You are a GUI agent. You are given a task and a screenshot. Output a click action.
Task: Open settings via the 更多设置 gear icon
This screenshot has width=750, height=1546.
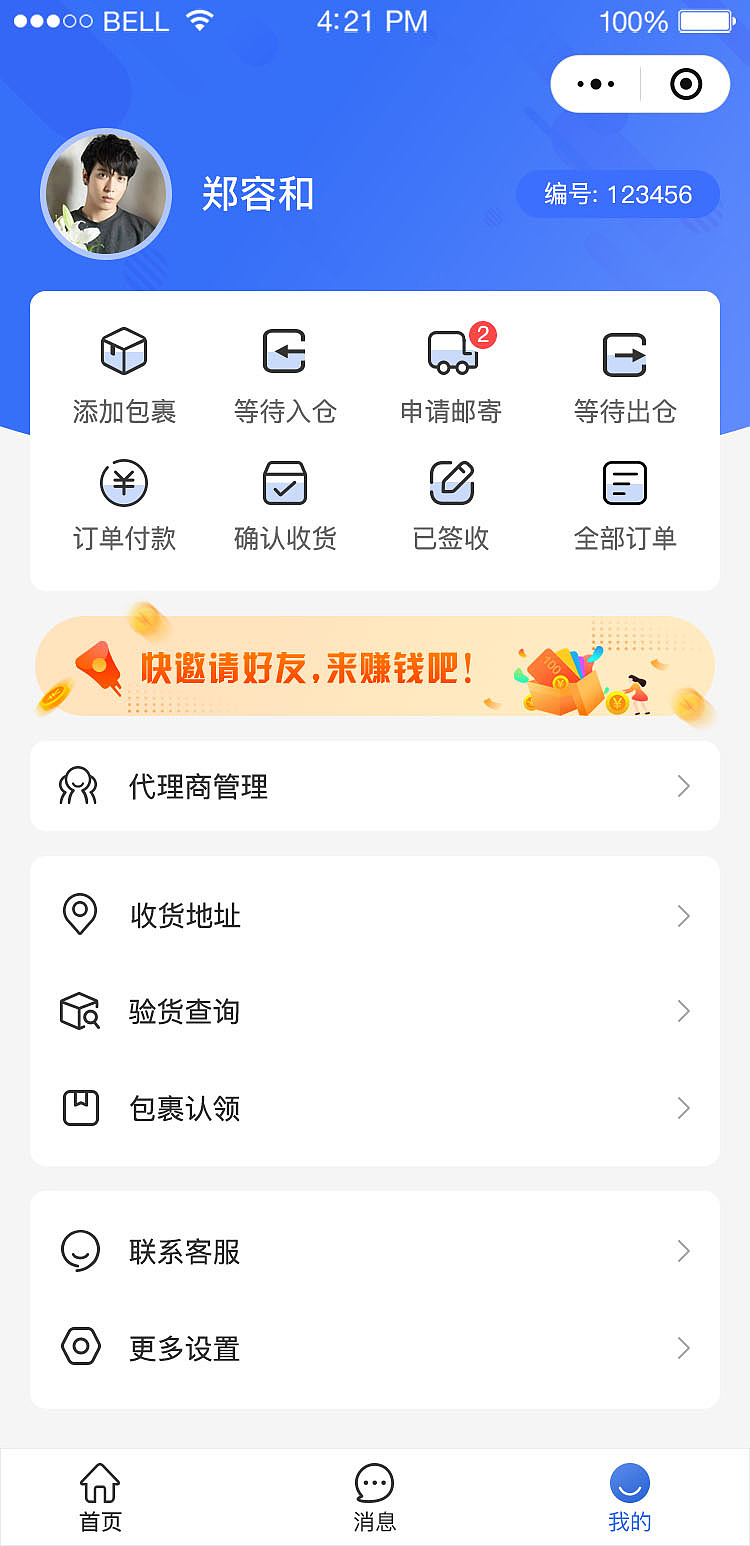pyautogui.click(x=80, y=1348)
